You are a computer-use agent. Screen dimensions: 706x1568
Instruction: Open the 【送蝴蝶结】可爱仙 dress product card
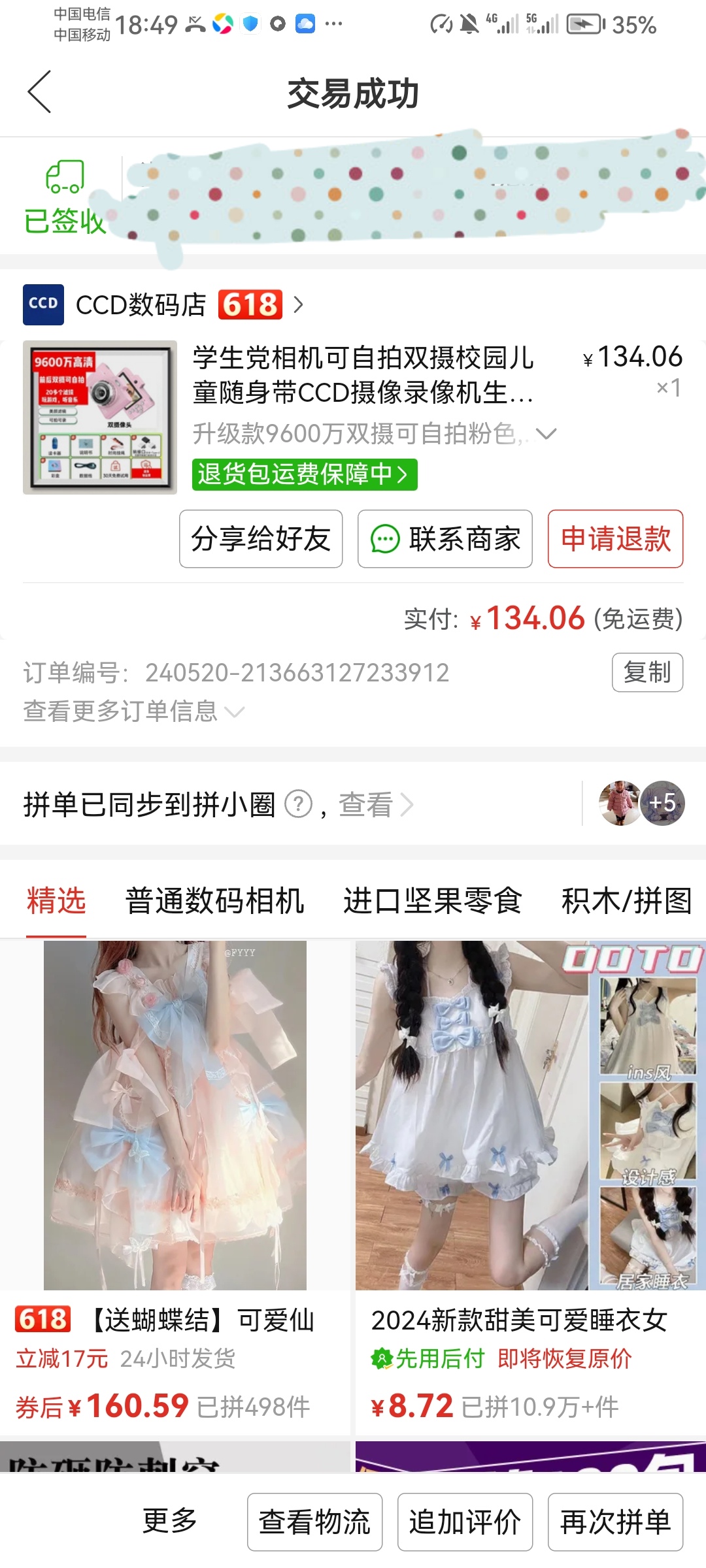point(175,1176)
